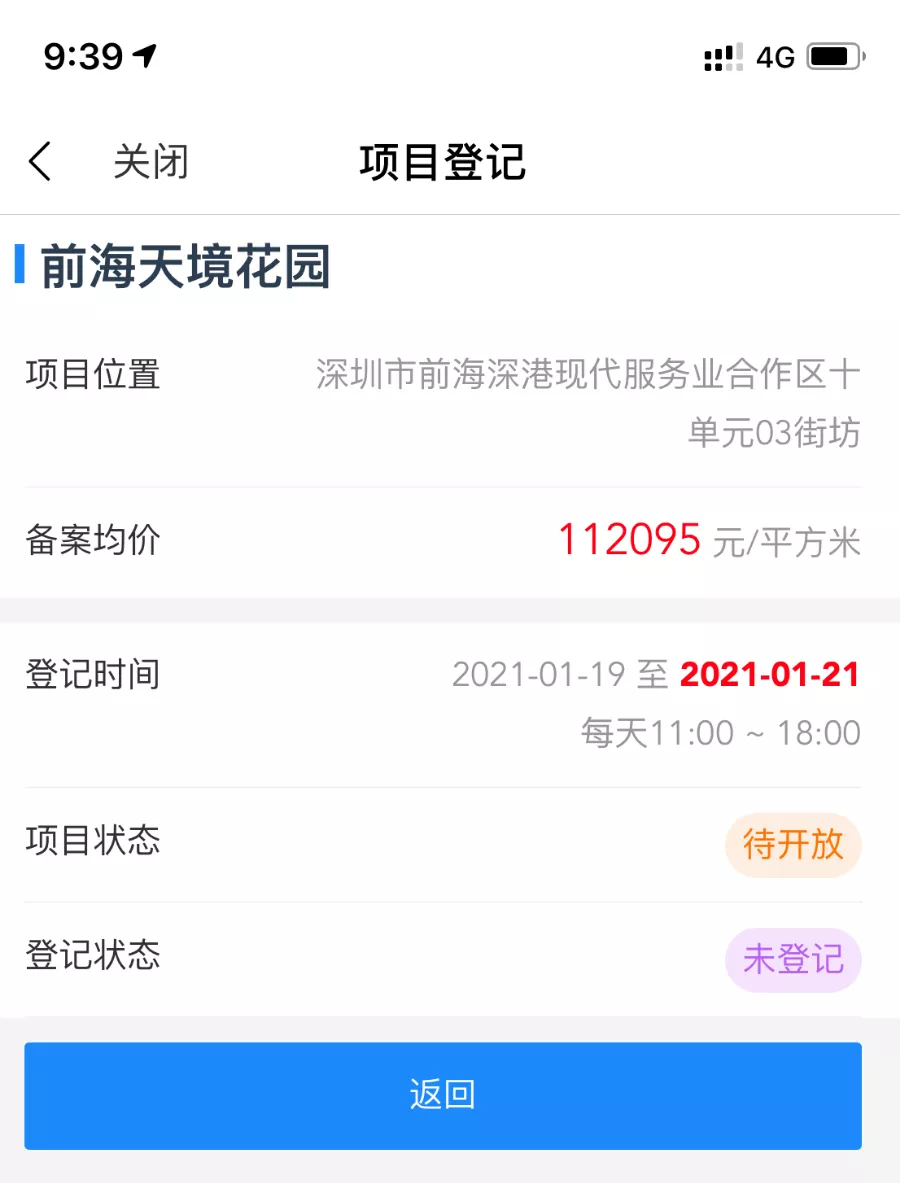The image size is (900, 1183).
Task: Tap the blue 返回 button
Action: (x=442, y=1095)
